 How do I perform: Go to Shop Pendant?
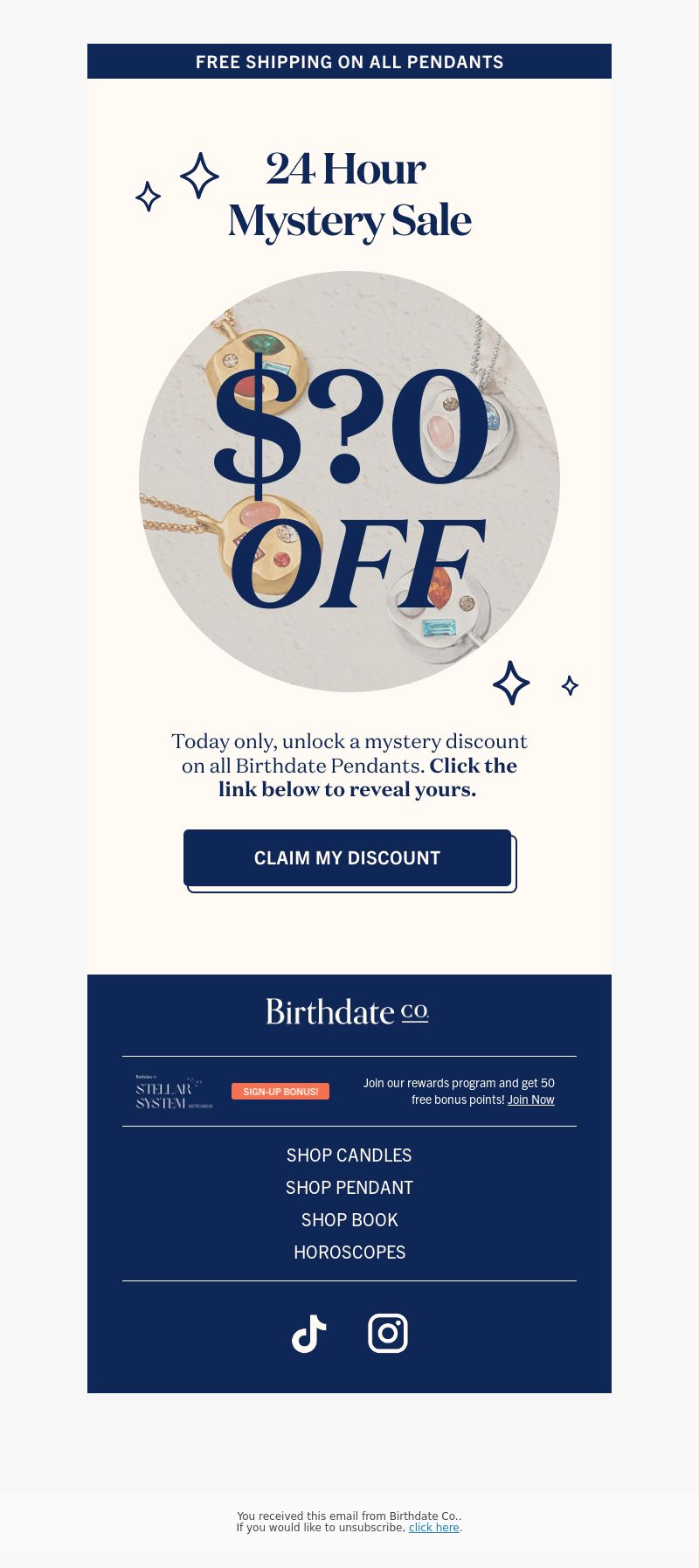coord(349,1188)
